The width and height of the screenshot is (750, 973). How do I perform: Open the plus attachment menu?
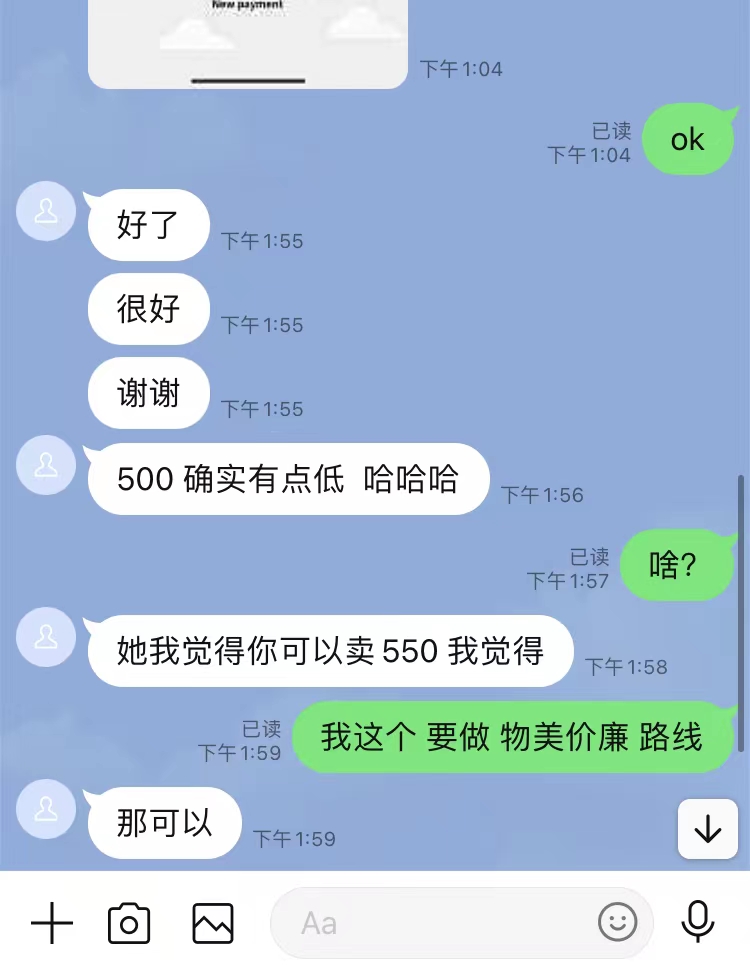pos(52,923)
